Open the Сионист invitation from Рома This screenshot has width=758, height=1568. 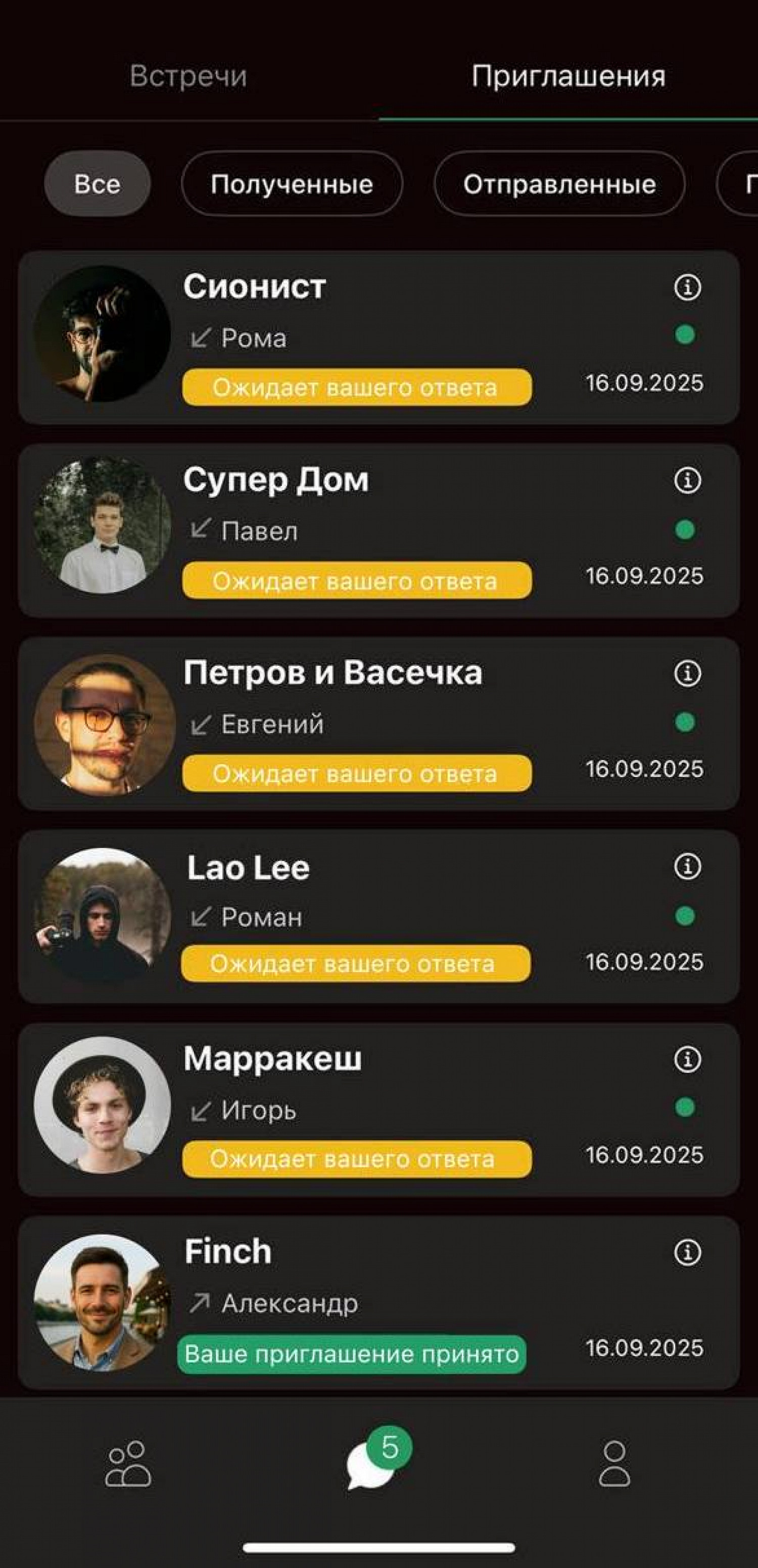377,338
